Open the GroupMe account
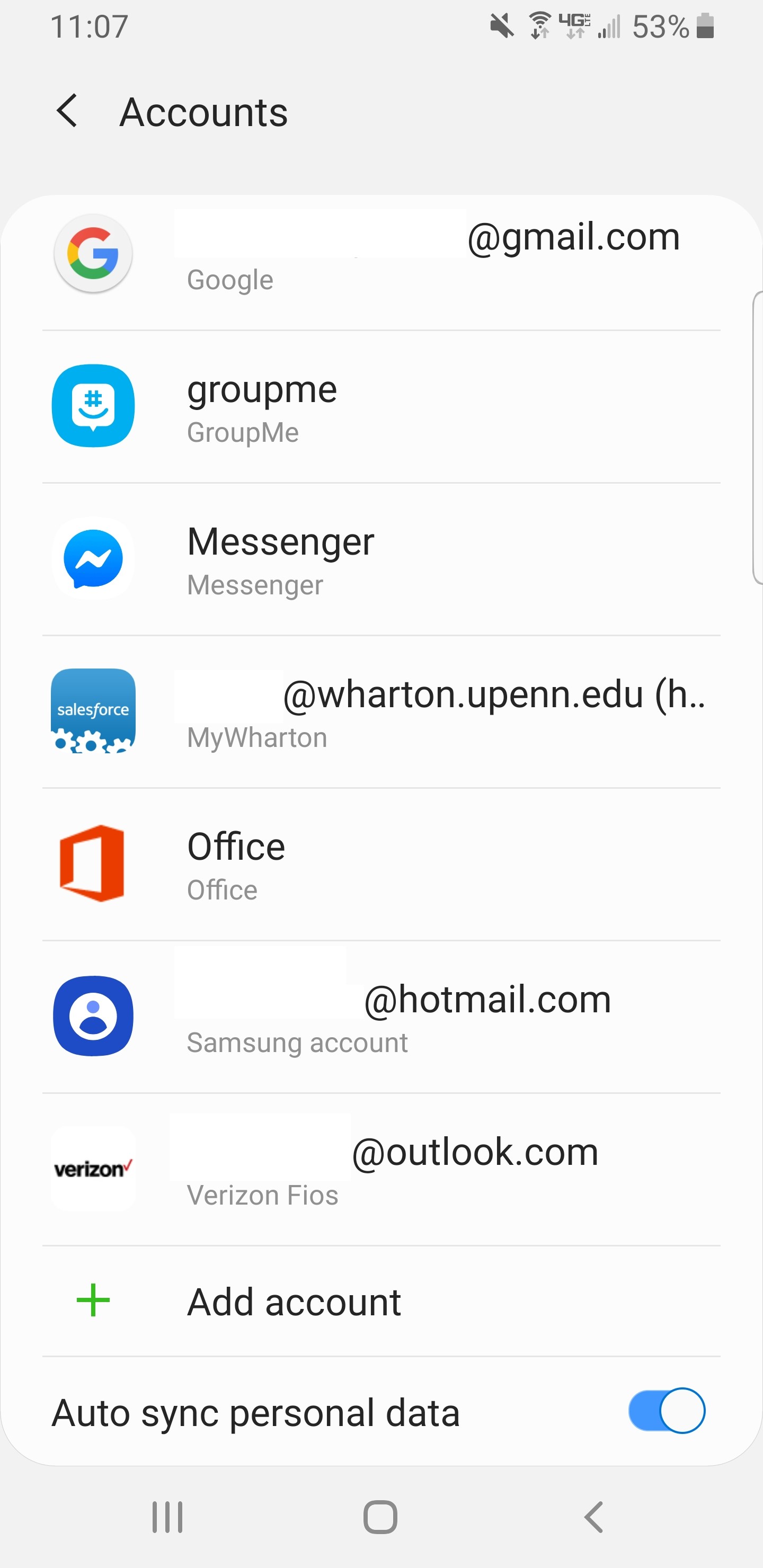Viewport: 763px width, 1568px height. tap(381, 407)
